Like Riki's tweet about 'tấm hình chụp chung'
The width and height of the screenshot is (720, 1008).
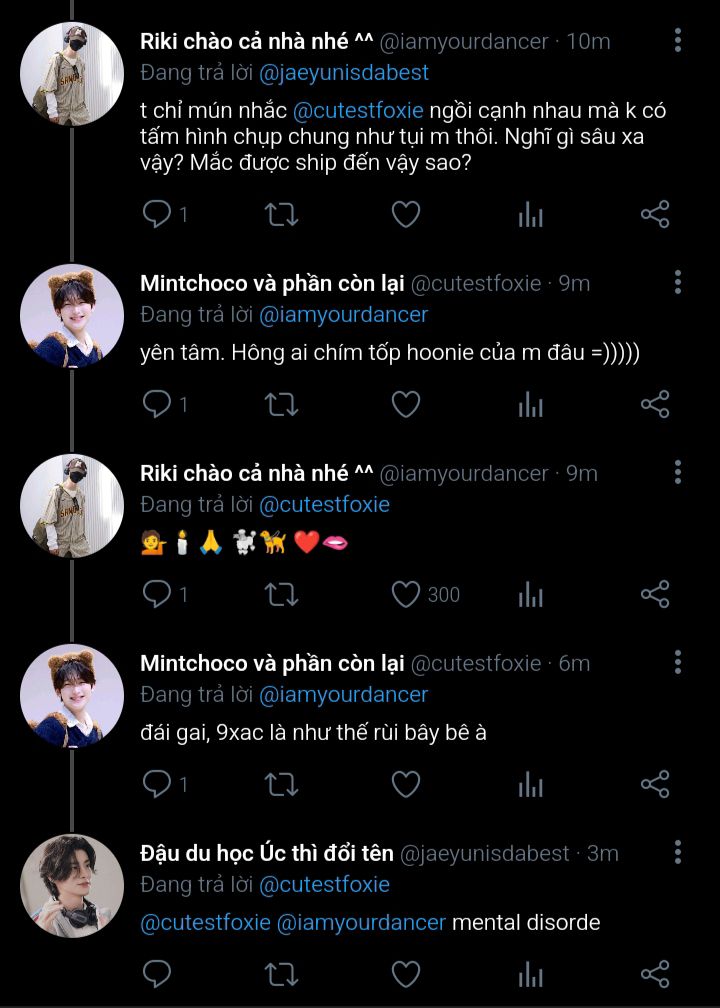[405, 214]
